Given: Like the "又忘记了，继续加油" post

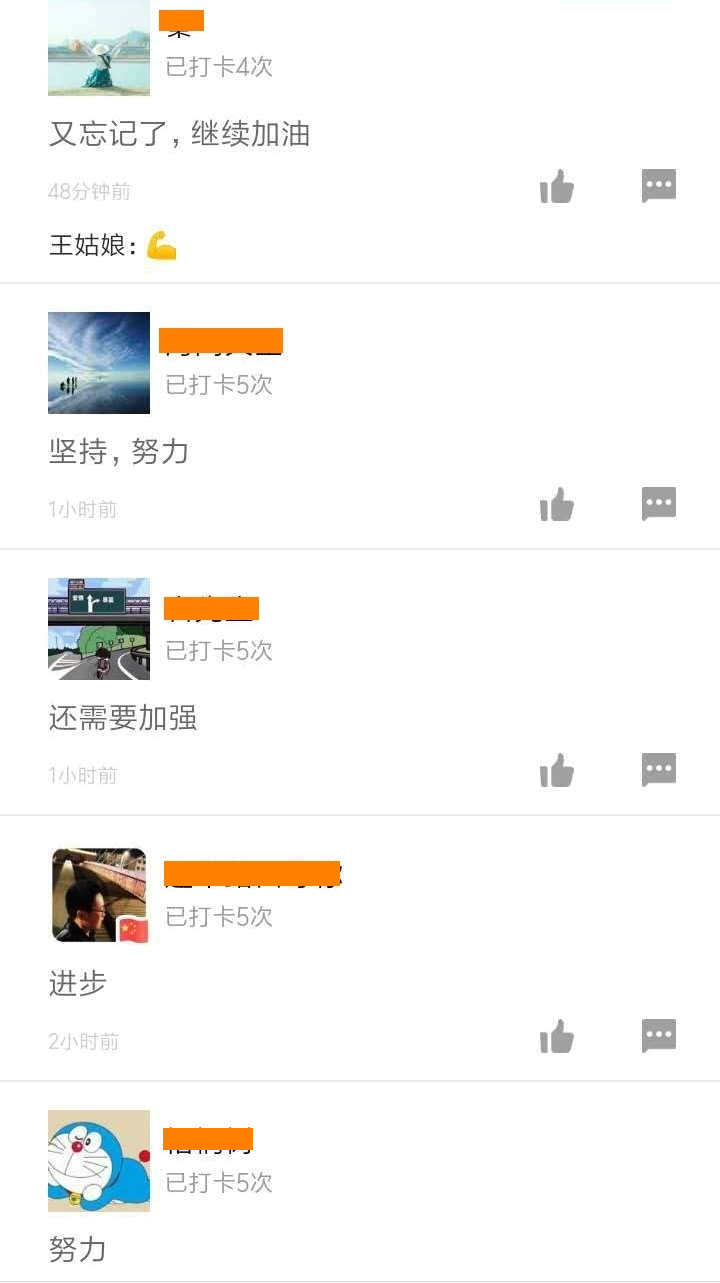Looking at the screenshot, I should 557,187.
